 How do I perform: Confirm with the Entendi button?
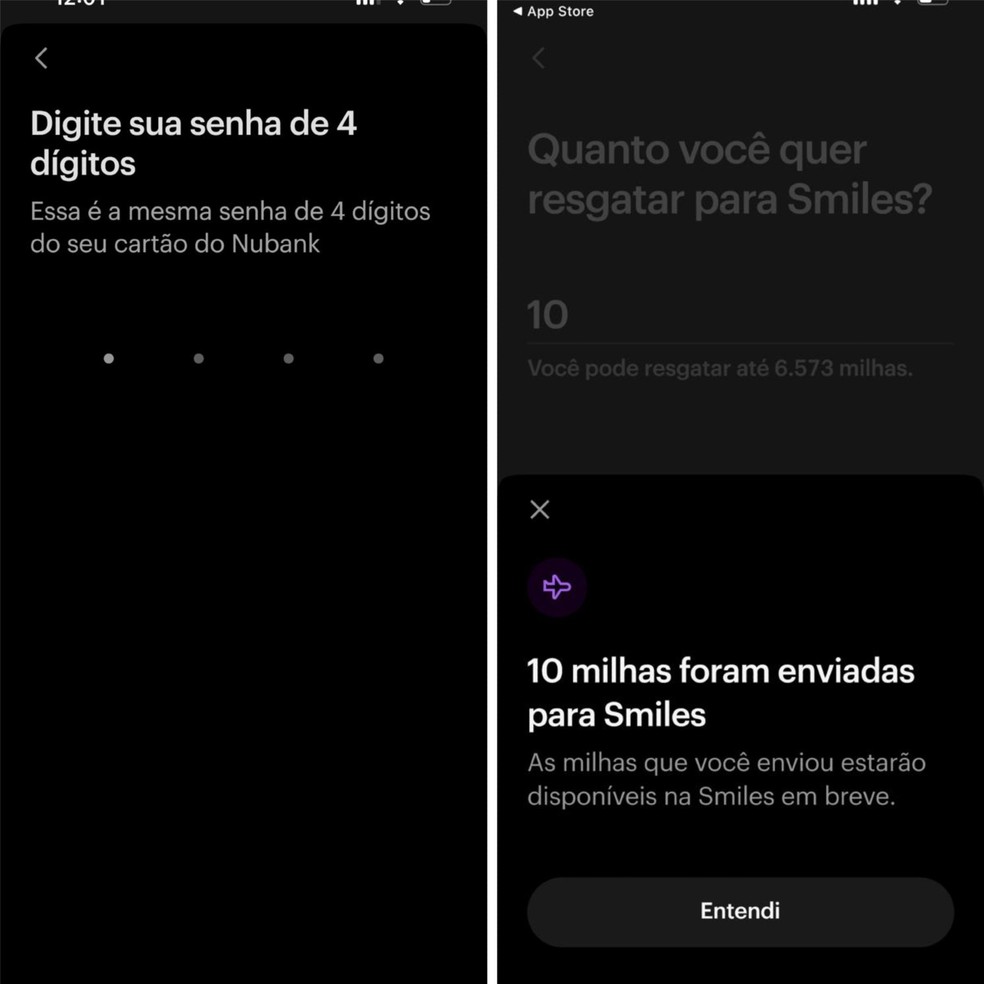(740, 911)
